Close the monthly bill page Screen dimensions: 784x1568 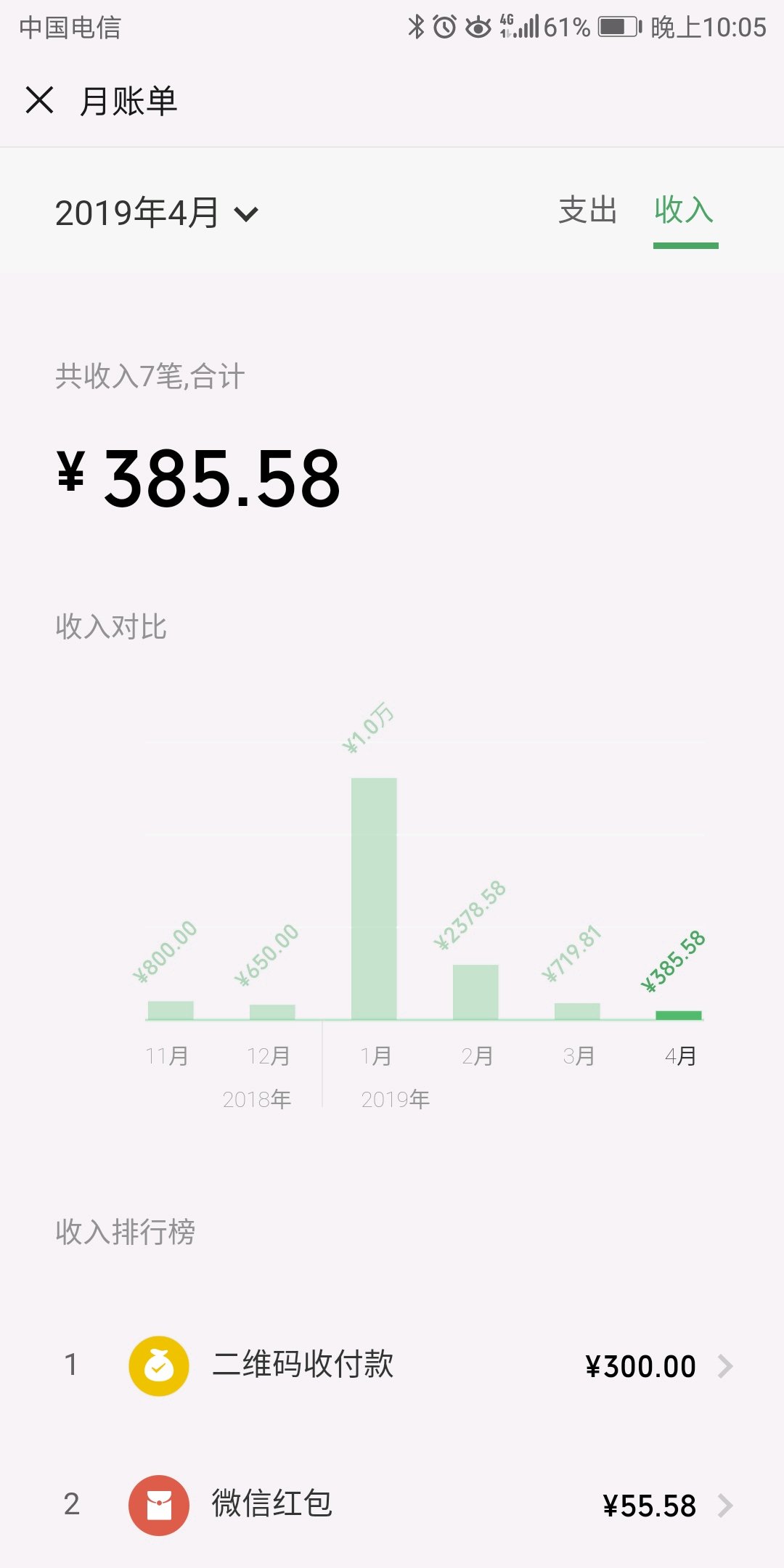coord(40,100)
